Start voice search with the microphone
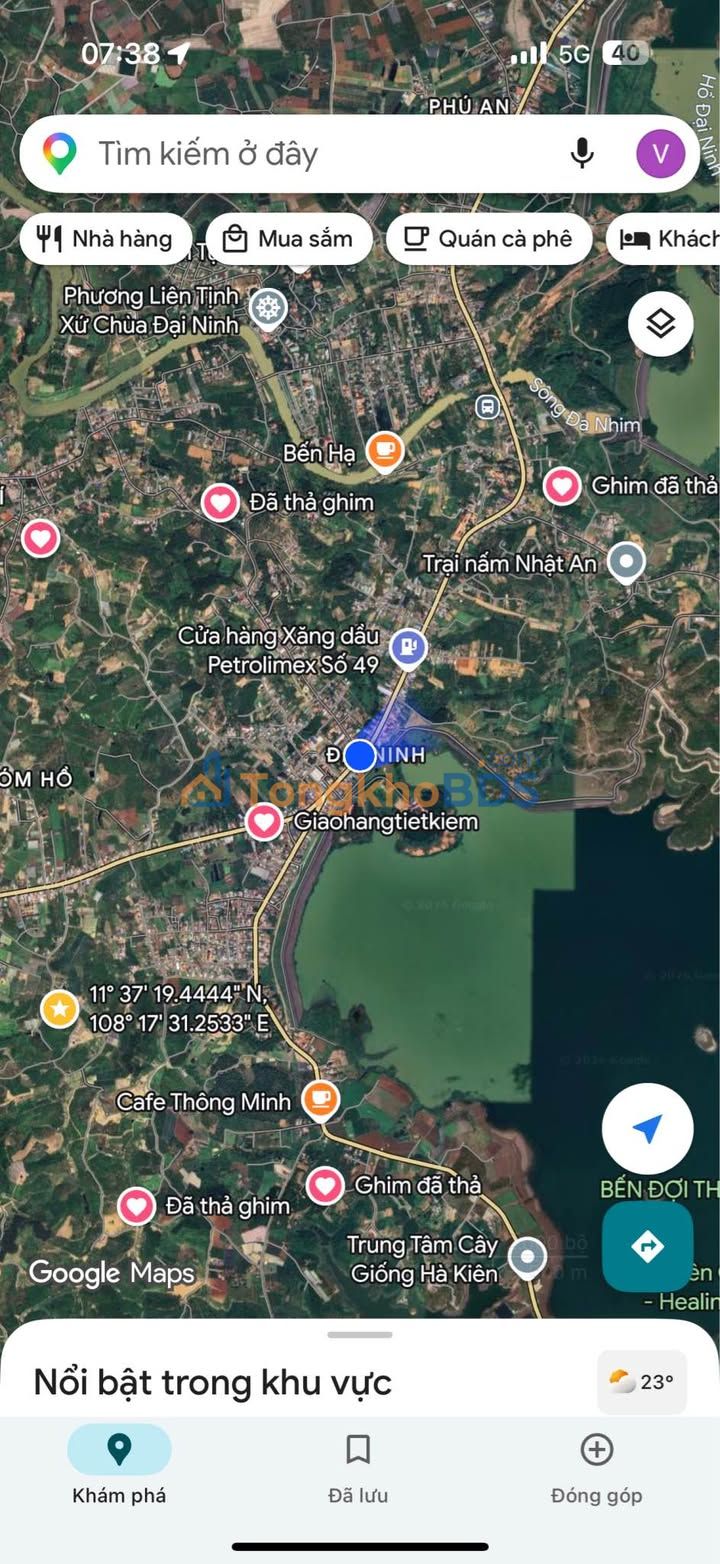 pos(582,154)
